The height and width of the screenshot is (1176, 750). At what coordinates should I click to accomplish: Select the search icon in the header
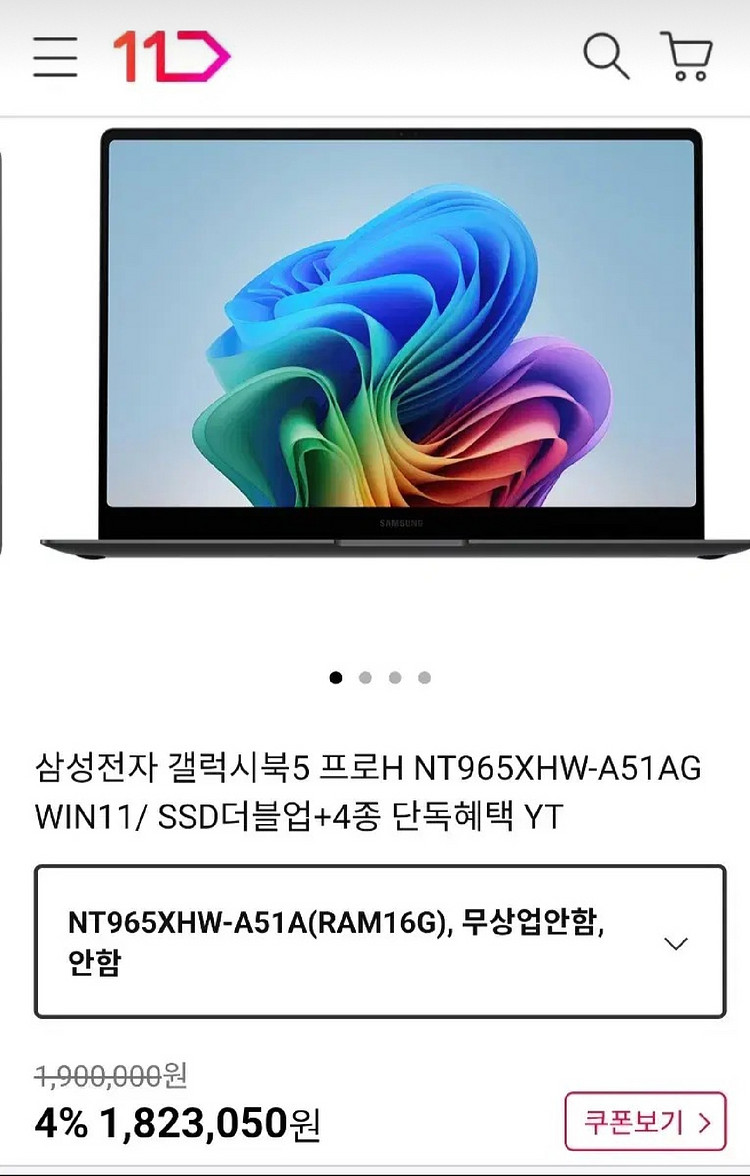click(x=607, y=58)
